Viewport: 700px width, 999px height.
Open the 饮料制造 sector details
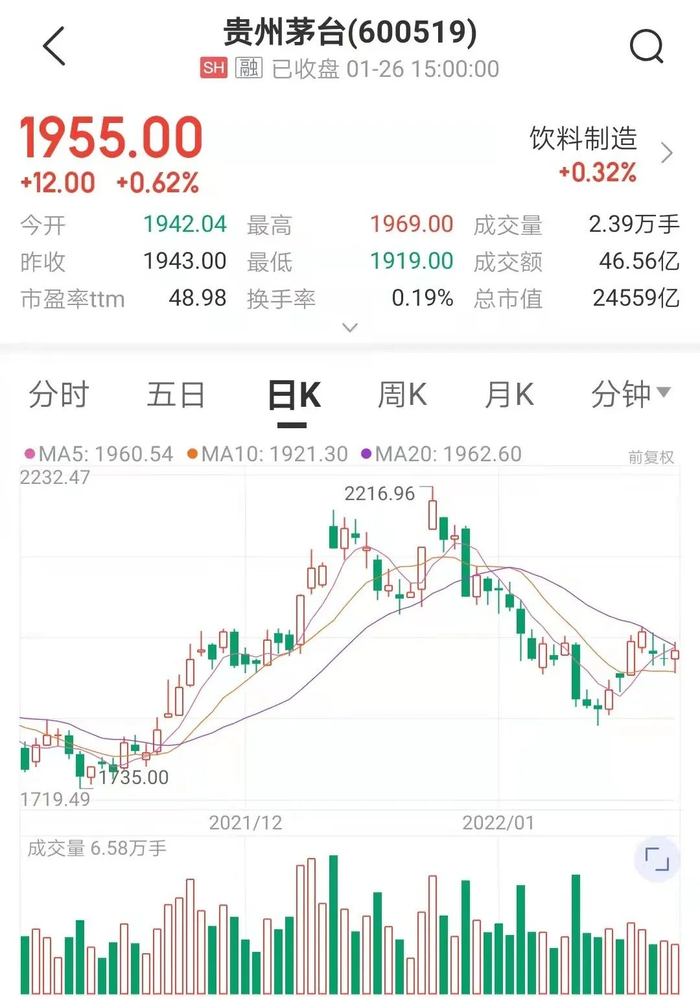[x=598, y=154]
